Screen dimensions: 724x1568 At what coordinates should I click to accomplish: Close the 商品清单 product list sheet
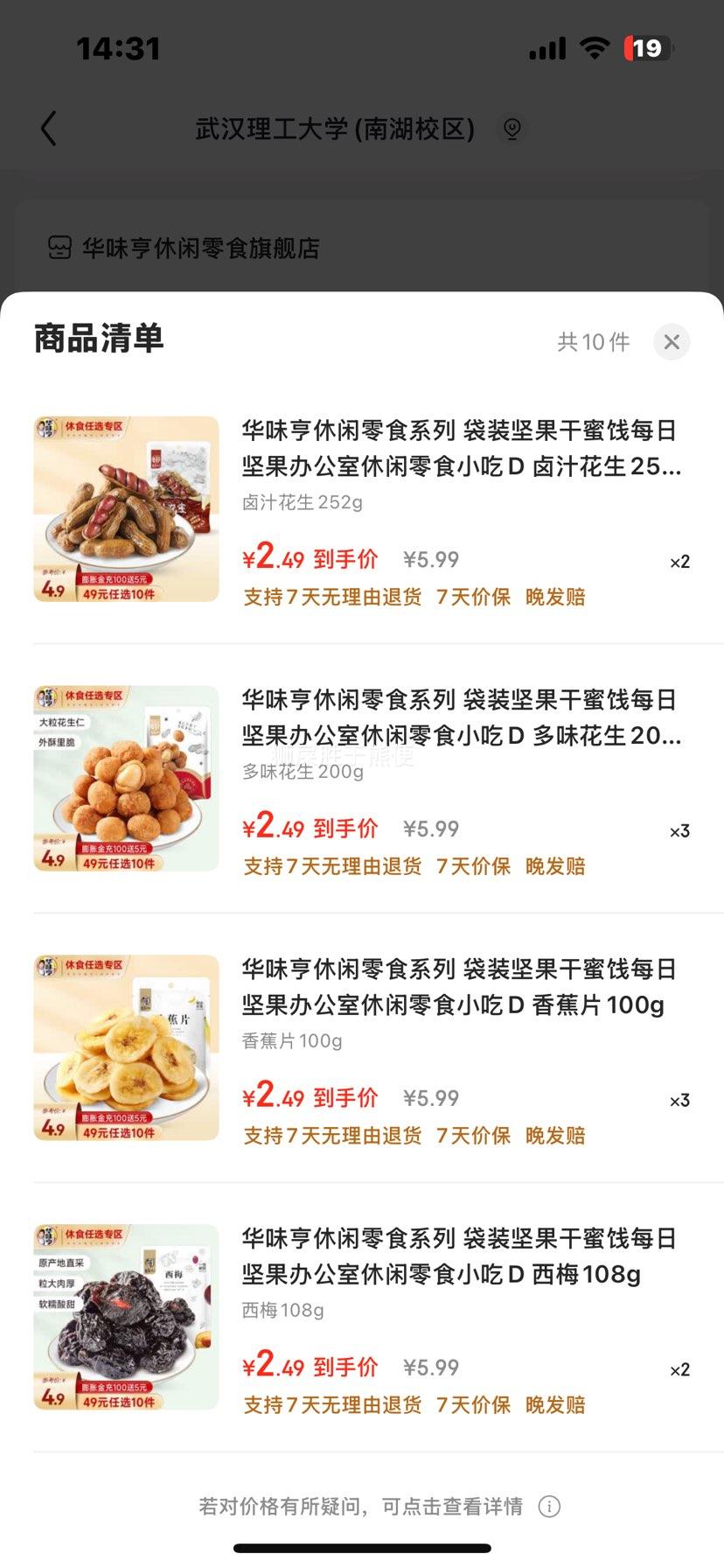coord(672,342)
